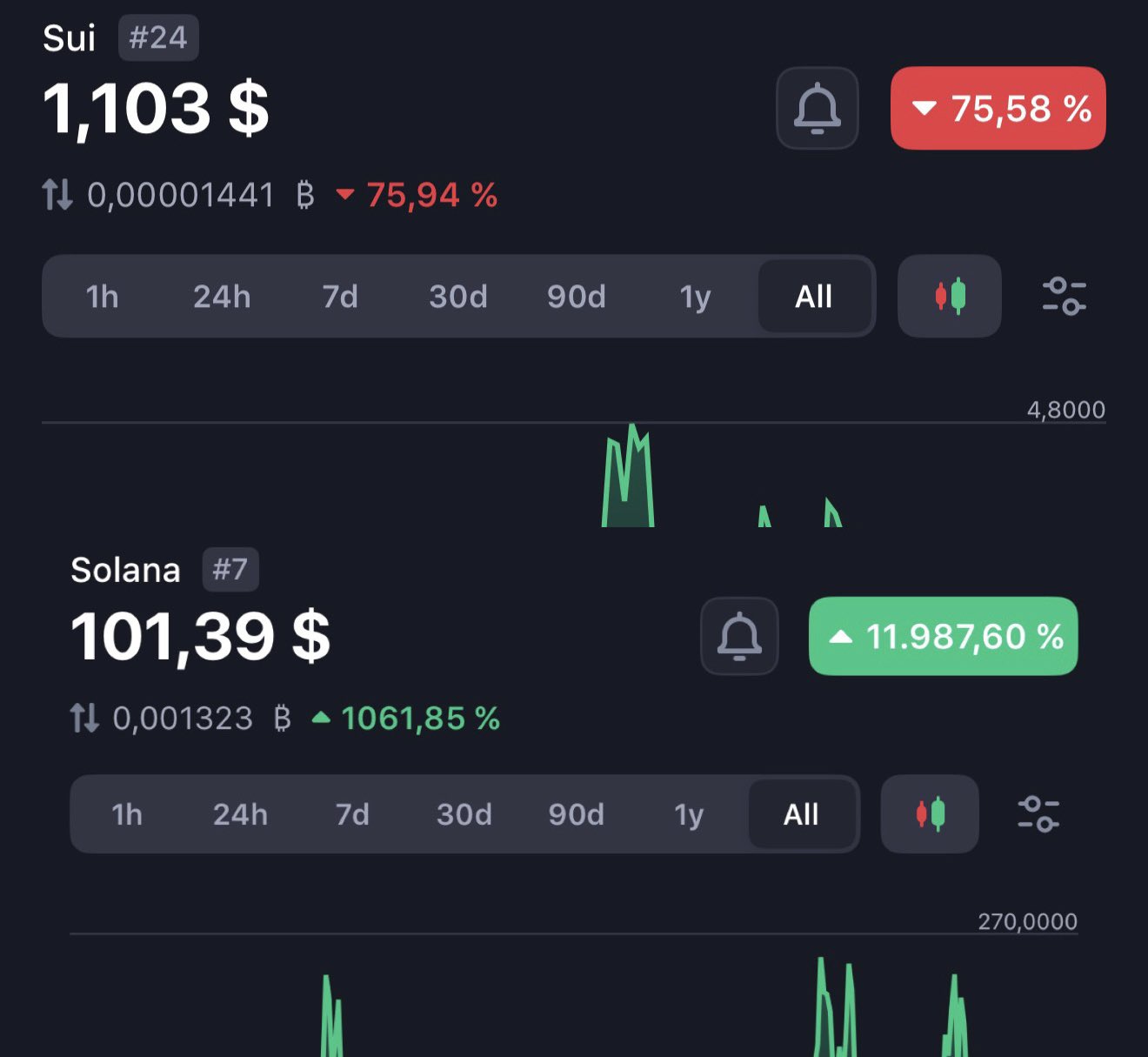
Task: View Solana's 1y price history
Action: 688,814
